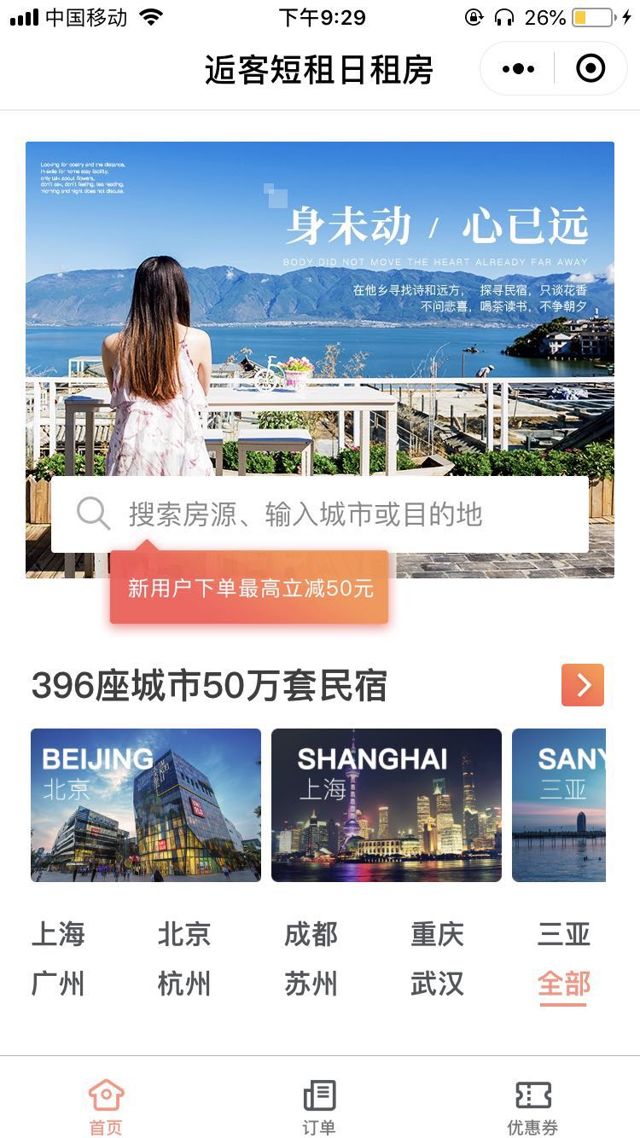640x1138 pixels.
Task: View all cities via 全部
Action: coord(564,984)
